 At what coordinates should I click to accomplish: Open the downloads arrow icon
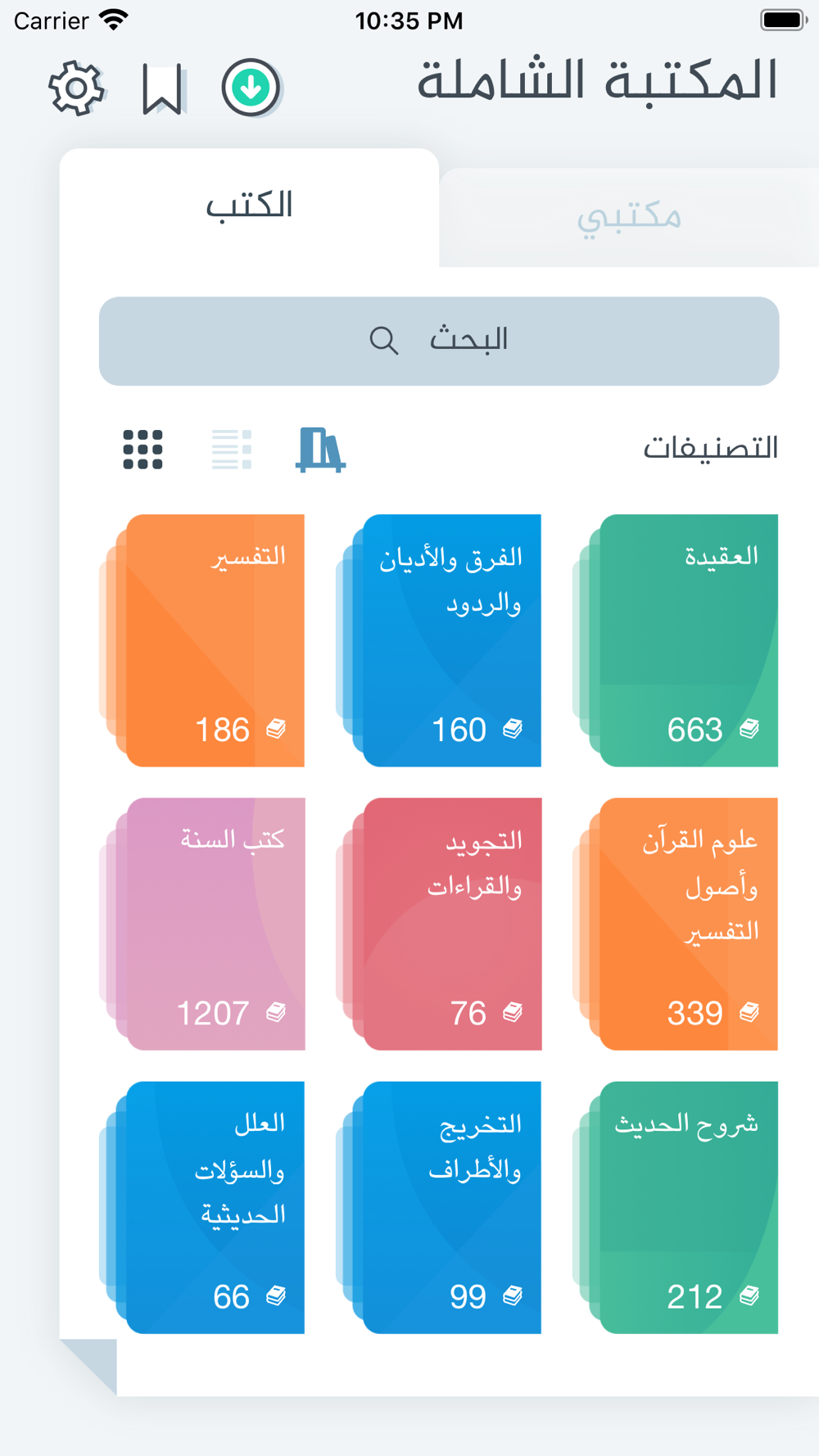(x=251, y=88)
